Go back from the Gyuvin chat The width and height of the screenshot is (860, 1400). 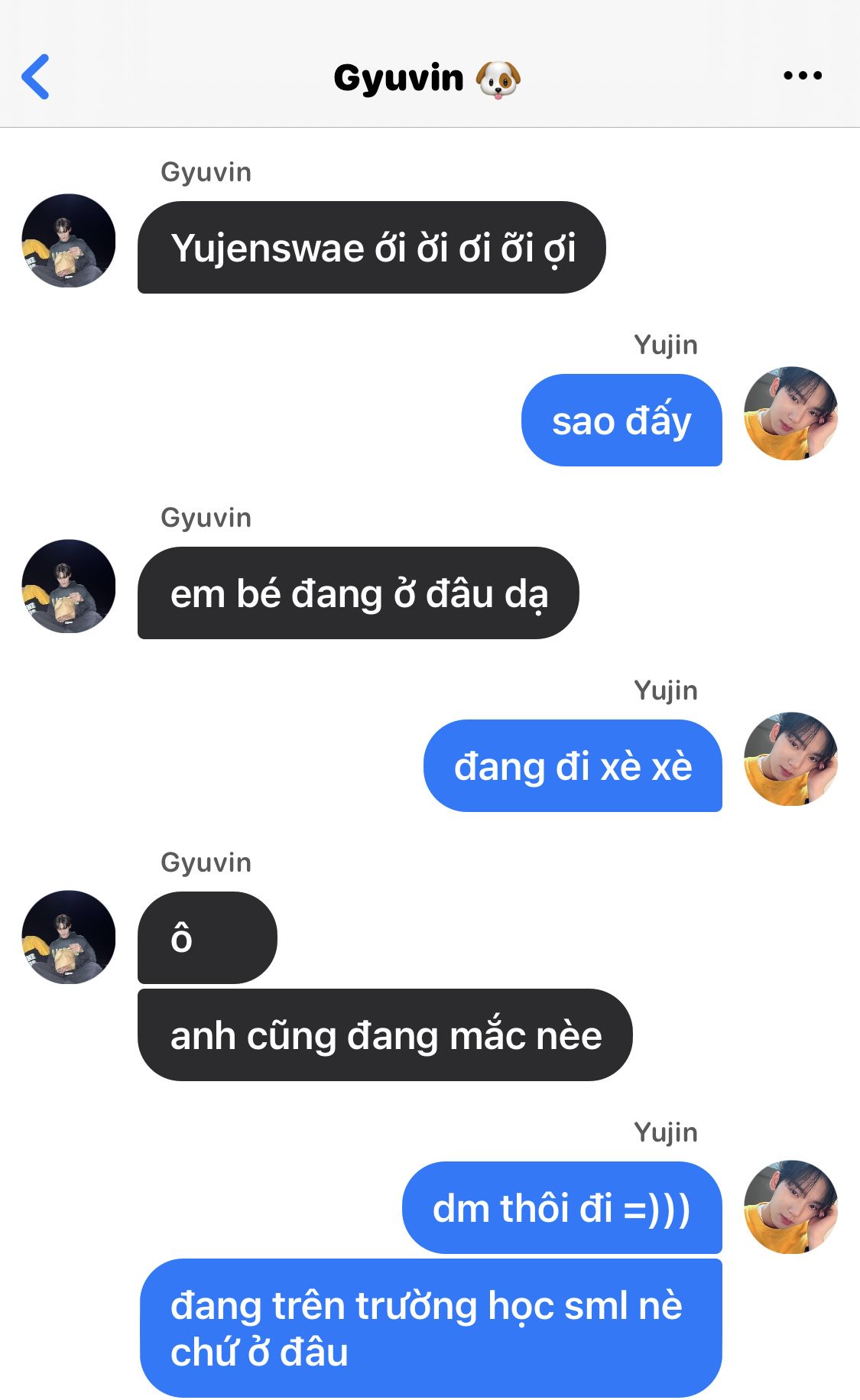(35, 76)
